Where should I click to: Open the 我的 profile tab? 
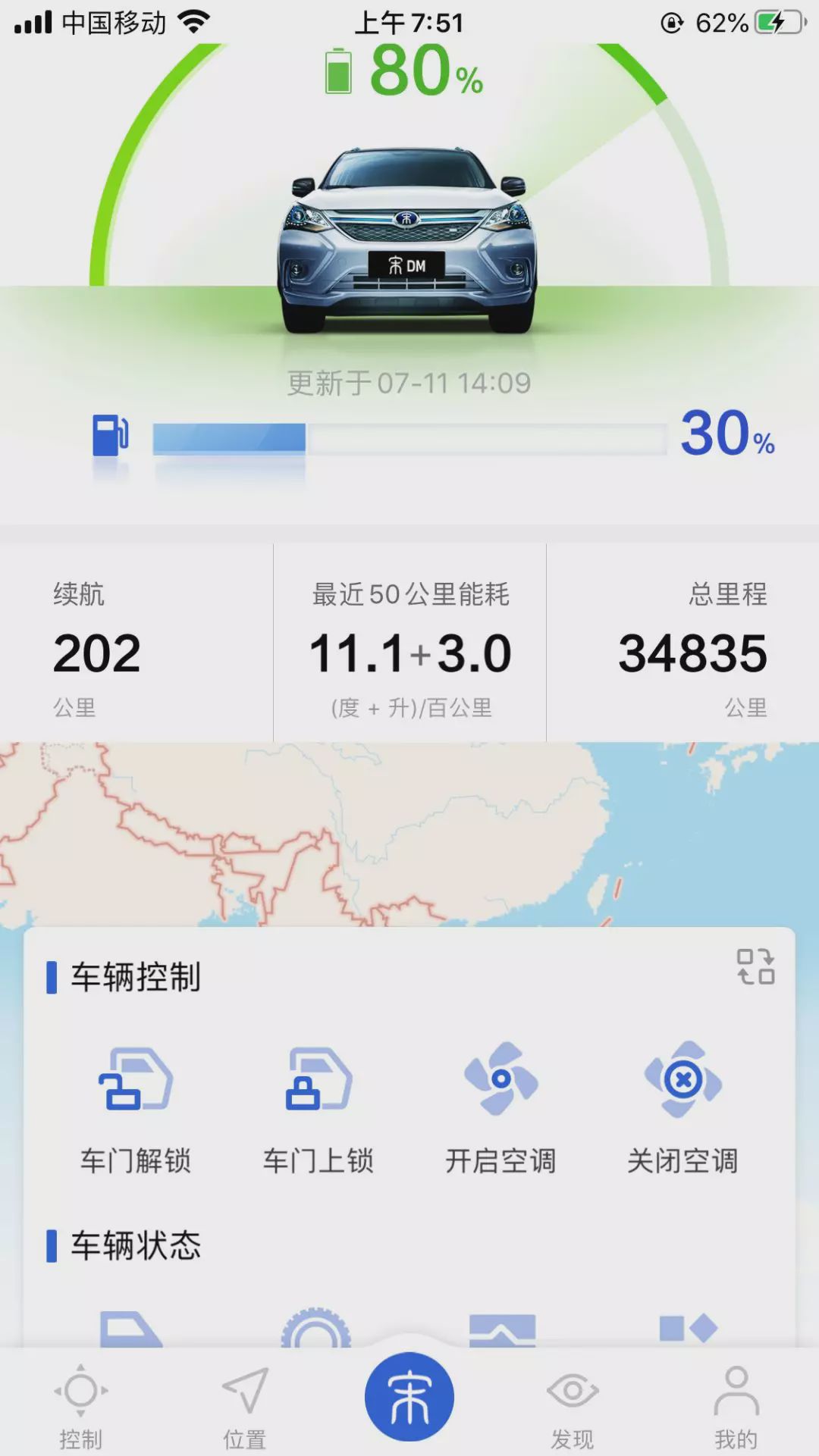pos(736,1406)
